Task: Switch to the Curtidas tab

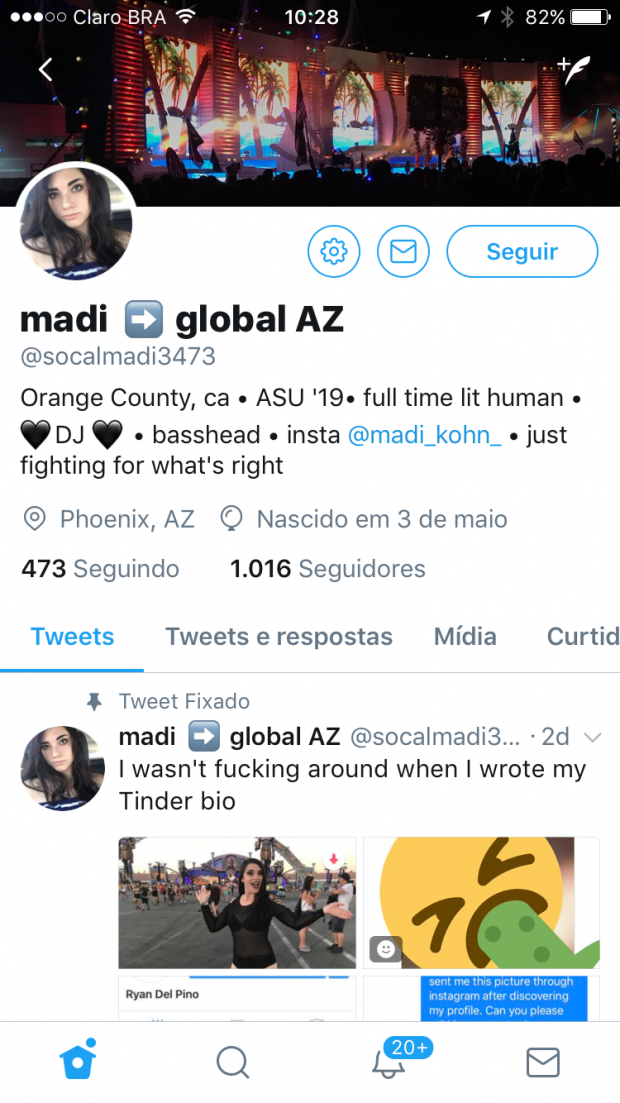Action: 583,637
